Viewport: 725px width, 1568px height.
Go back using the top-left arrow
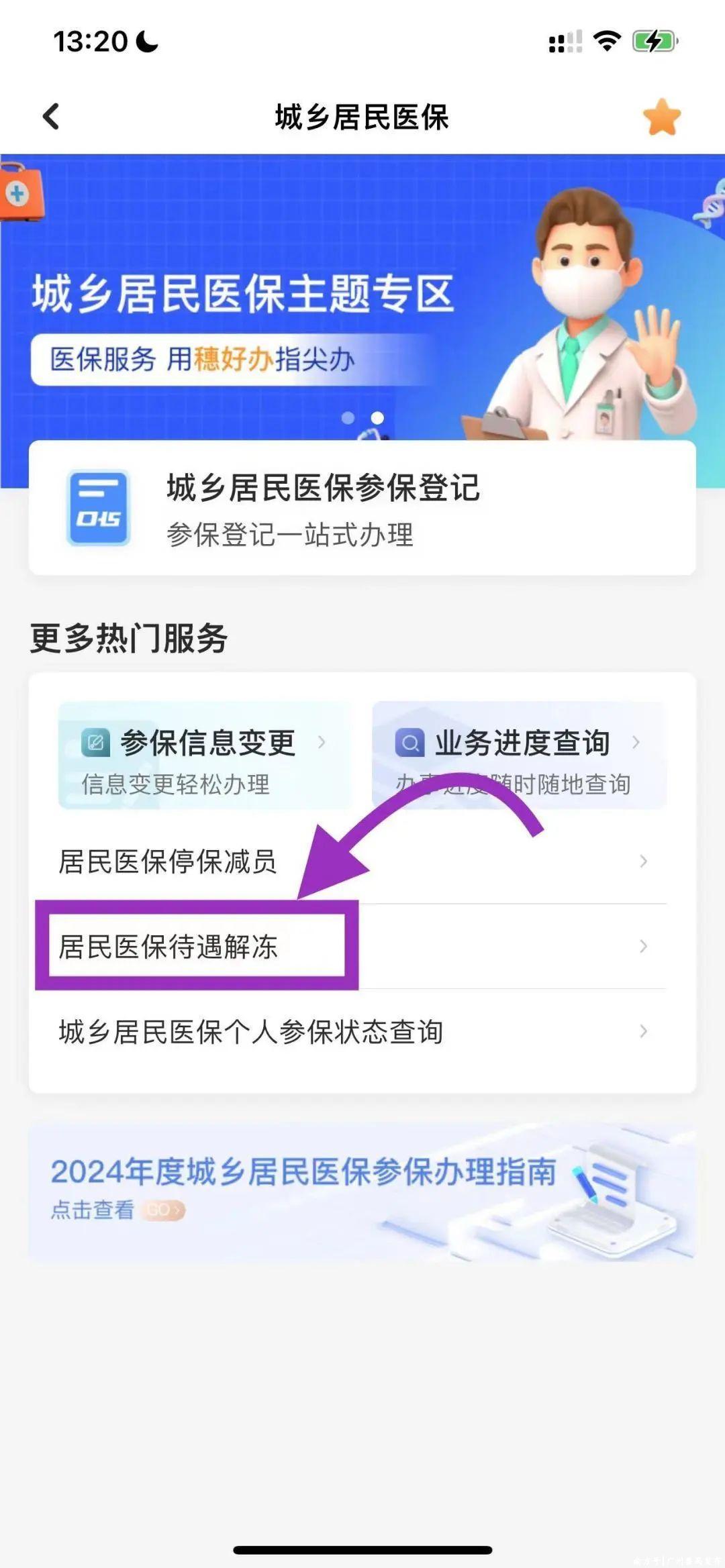coord(51,117)
